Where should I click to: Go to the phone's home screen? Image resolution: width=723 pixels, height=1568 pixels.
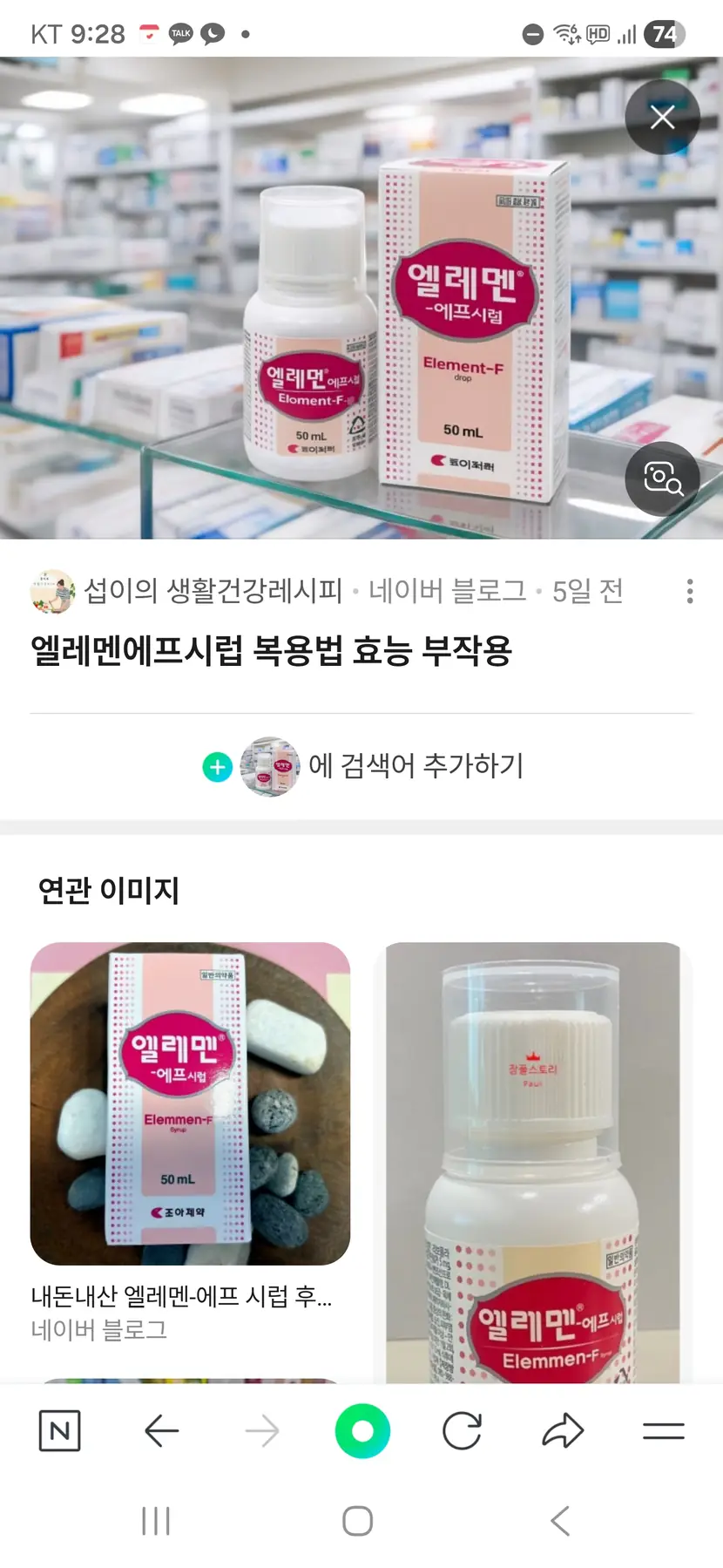[x=358, y=1521]
